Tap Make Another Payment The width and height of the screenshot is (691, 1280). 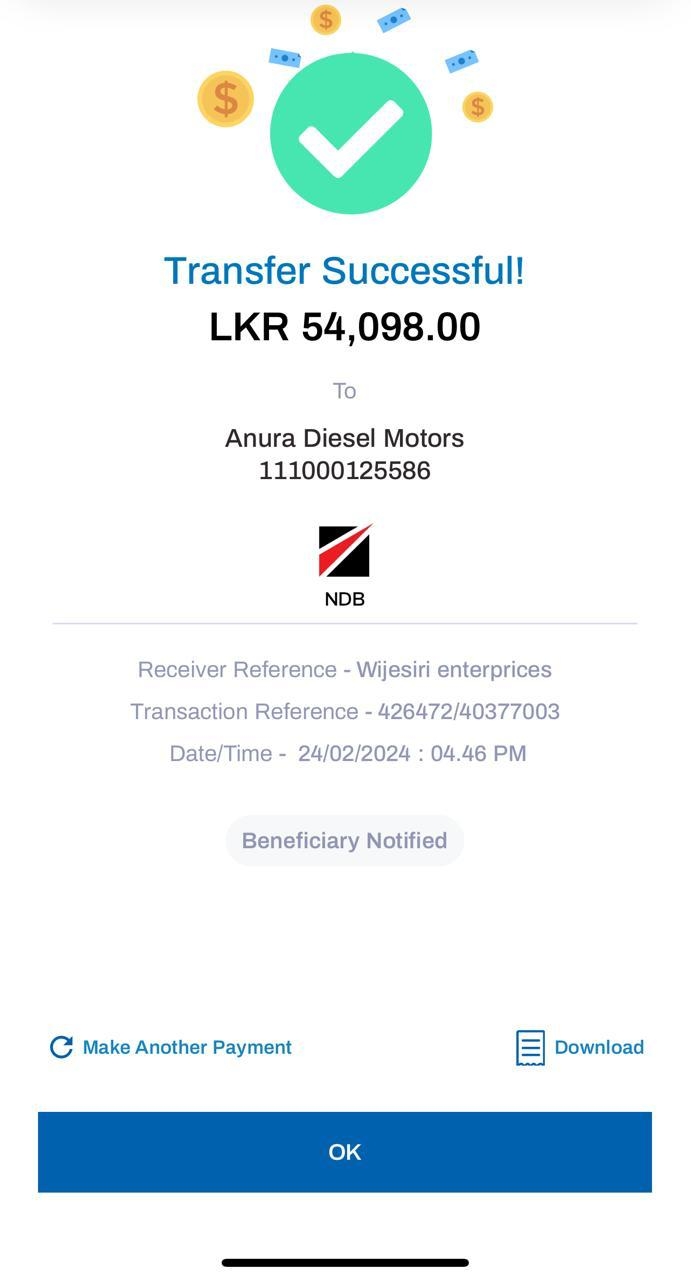coord(171,1047)
